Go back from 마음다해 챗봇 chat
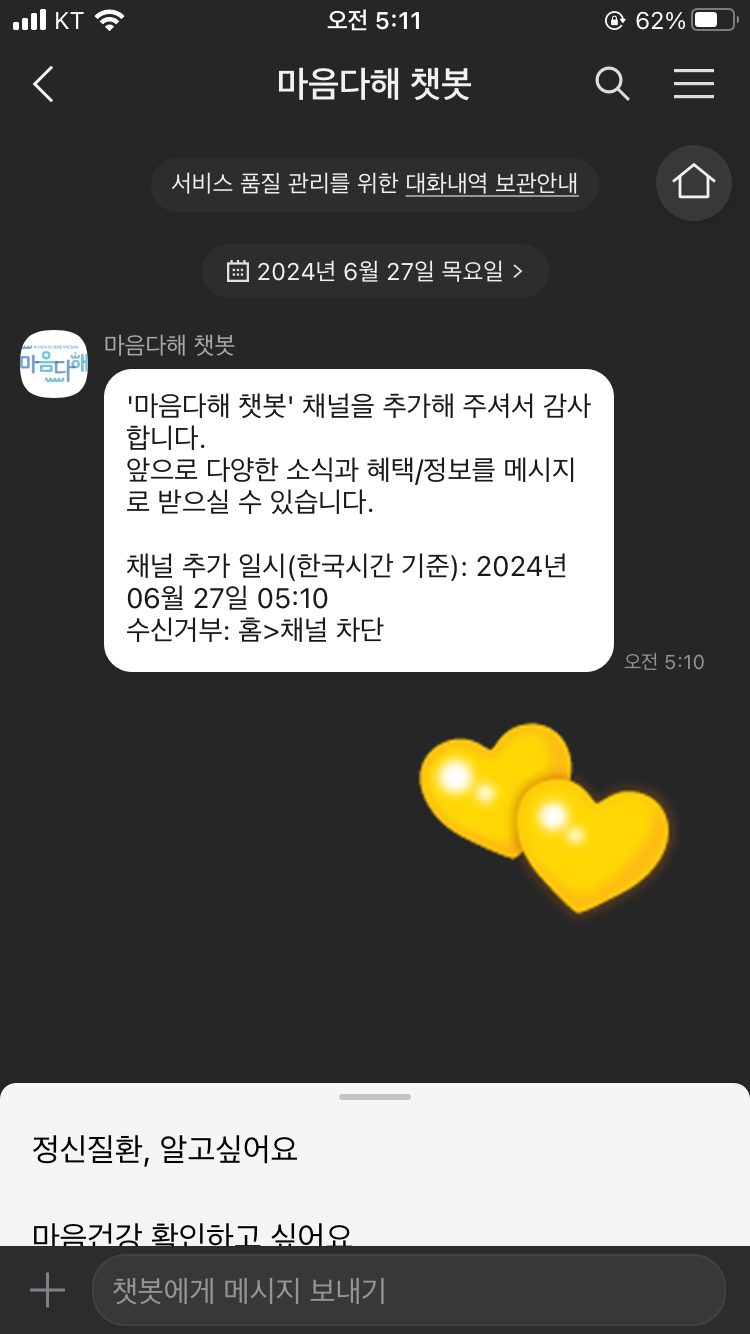This screenshot has height=1334, width=750. [x=43, y=85]
